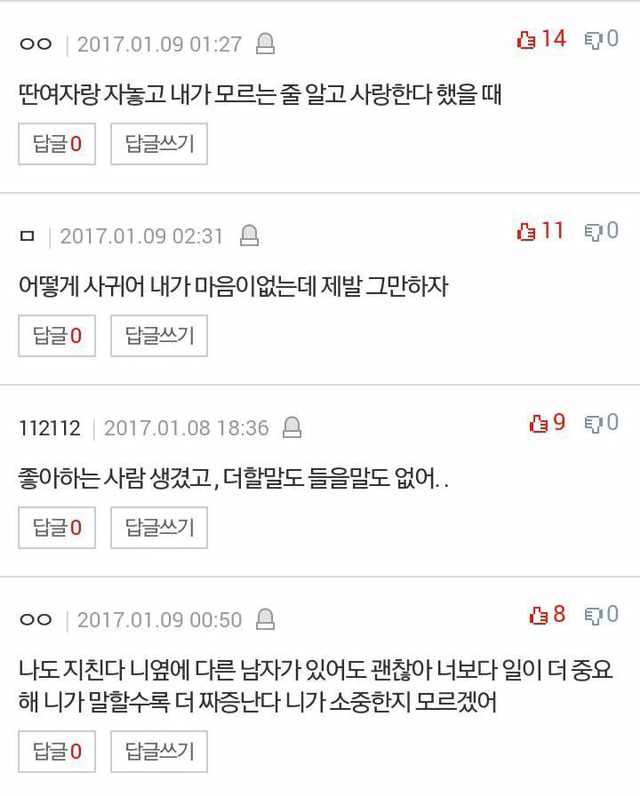View replies to 112112's comment
This screenshot has width=640, height=796.
[x=56, y=527]
